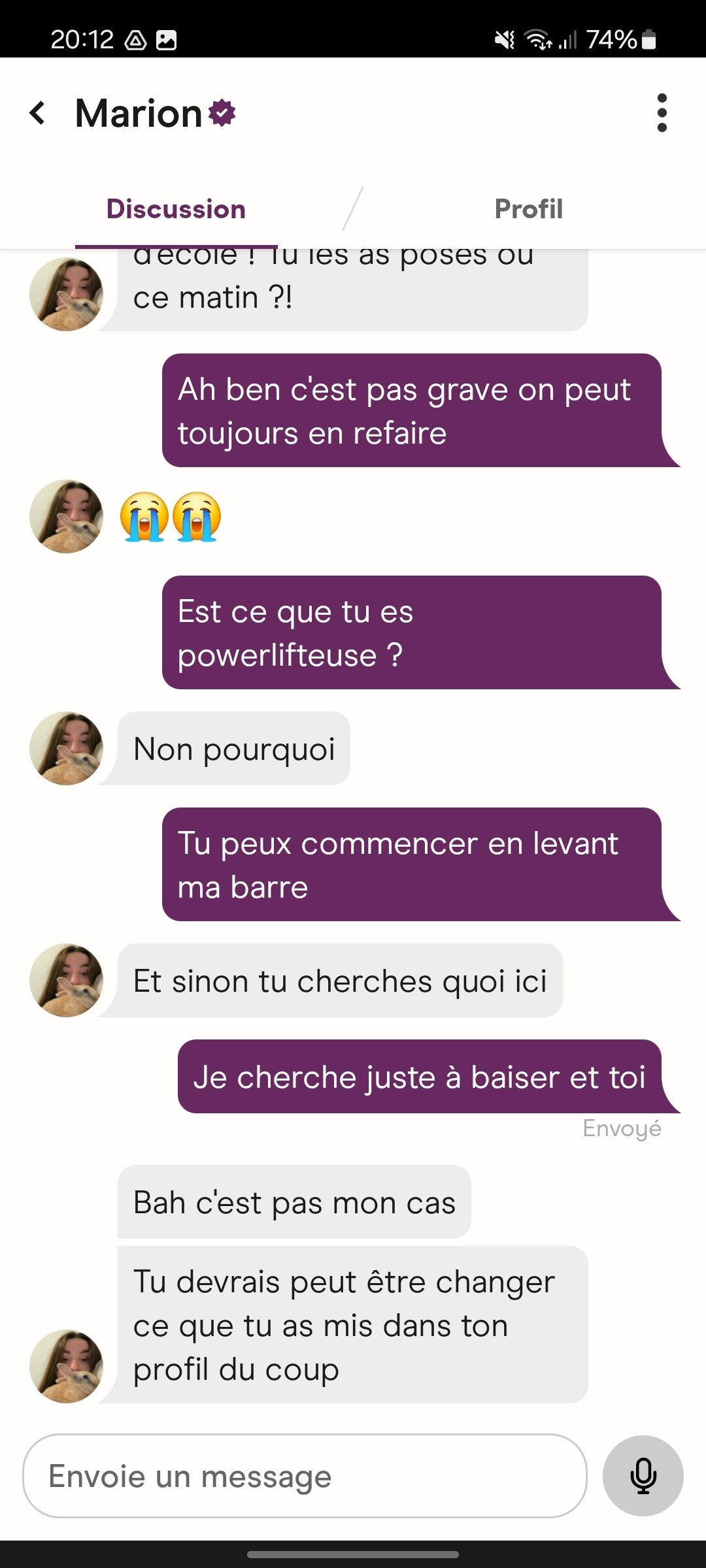Focus the 'Envoie un message' field
This screenshot has width=706, height=1568.
point(305,1476)
